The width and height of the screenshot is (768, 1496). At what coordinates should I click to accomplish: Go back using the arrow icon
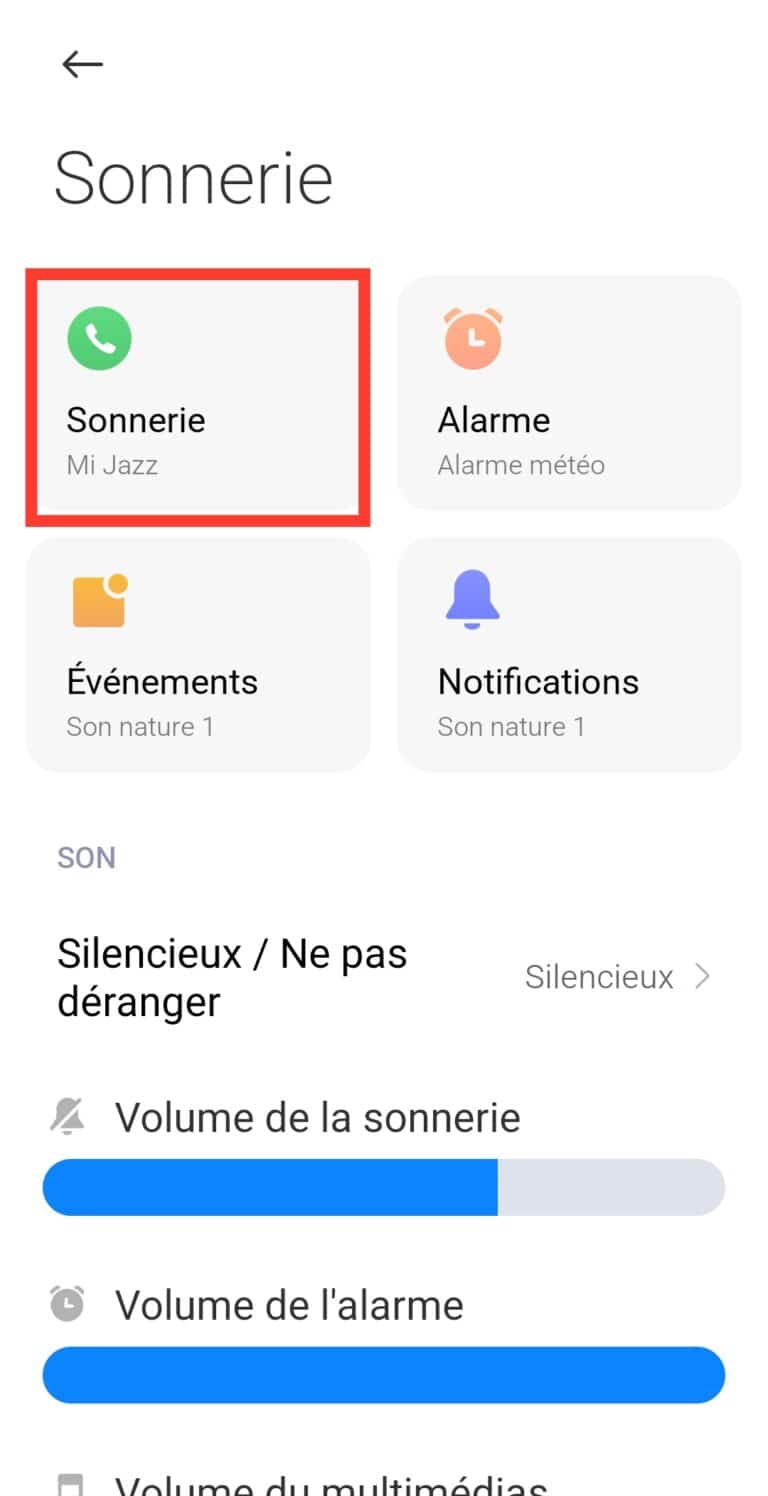(82, 65)
